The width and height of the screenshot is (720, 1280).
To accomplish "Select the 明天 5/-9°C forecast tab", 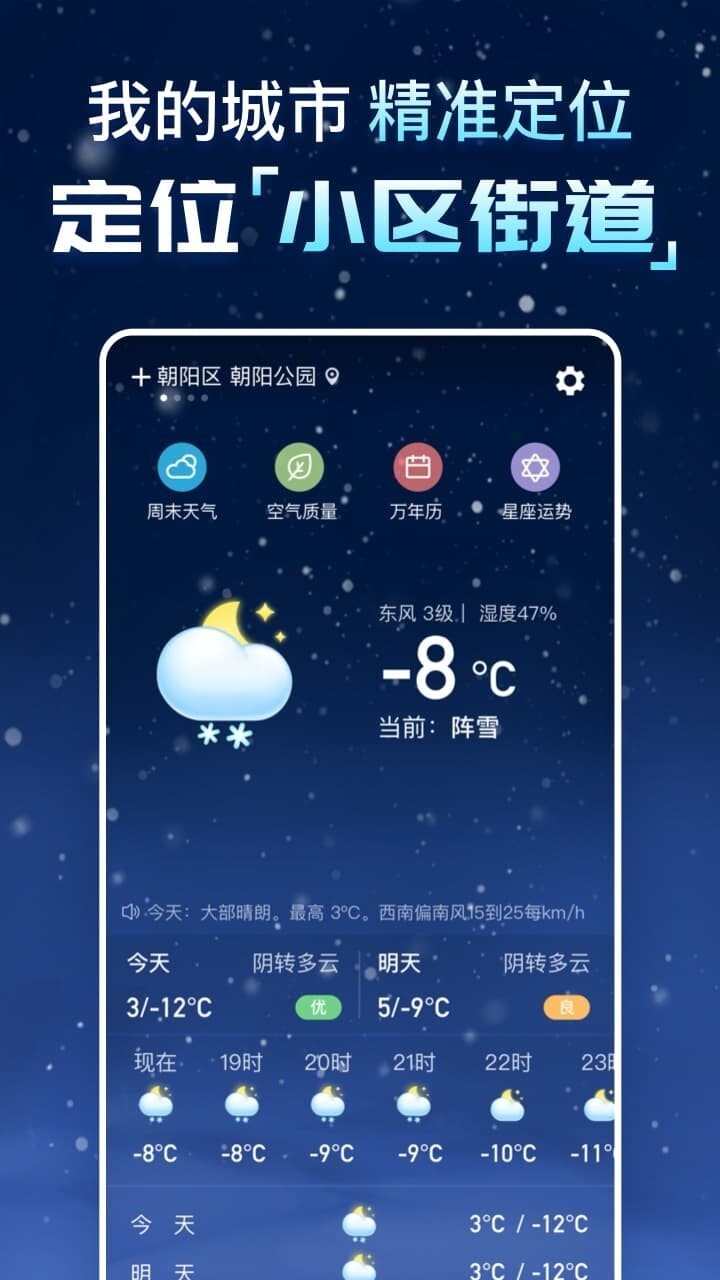I will [x=480, y=985].
